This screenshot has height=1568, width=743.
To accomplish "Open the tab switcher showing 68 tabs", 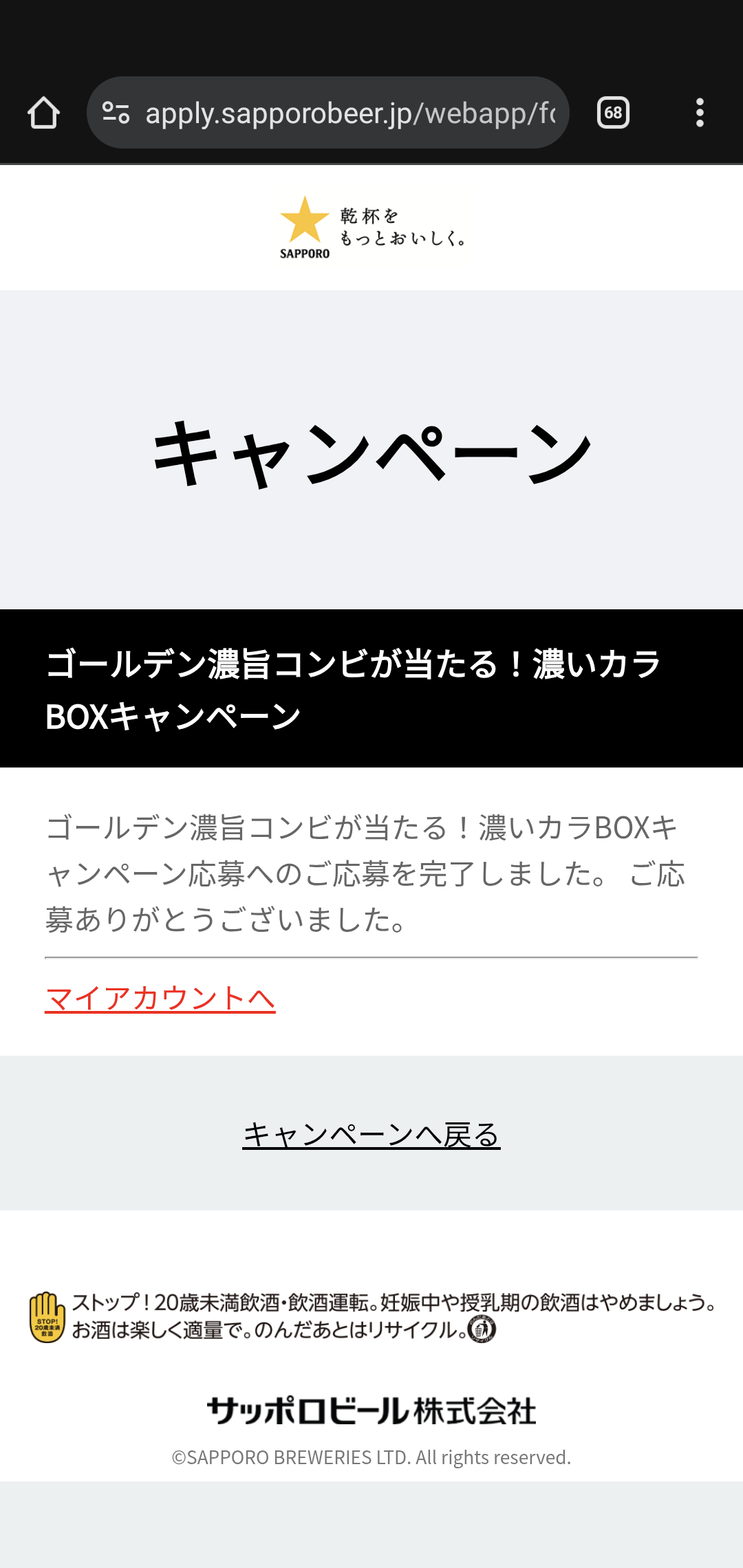I will [613, 113].
